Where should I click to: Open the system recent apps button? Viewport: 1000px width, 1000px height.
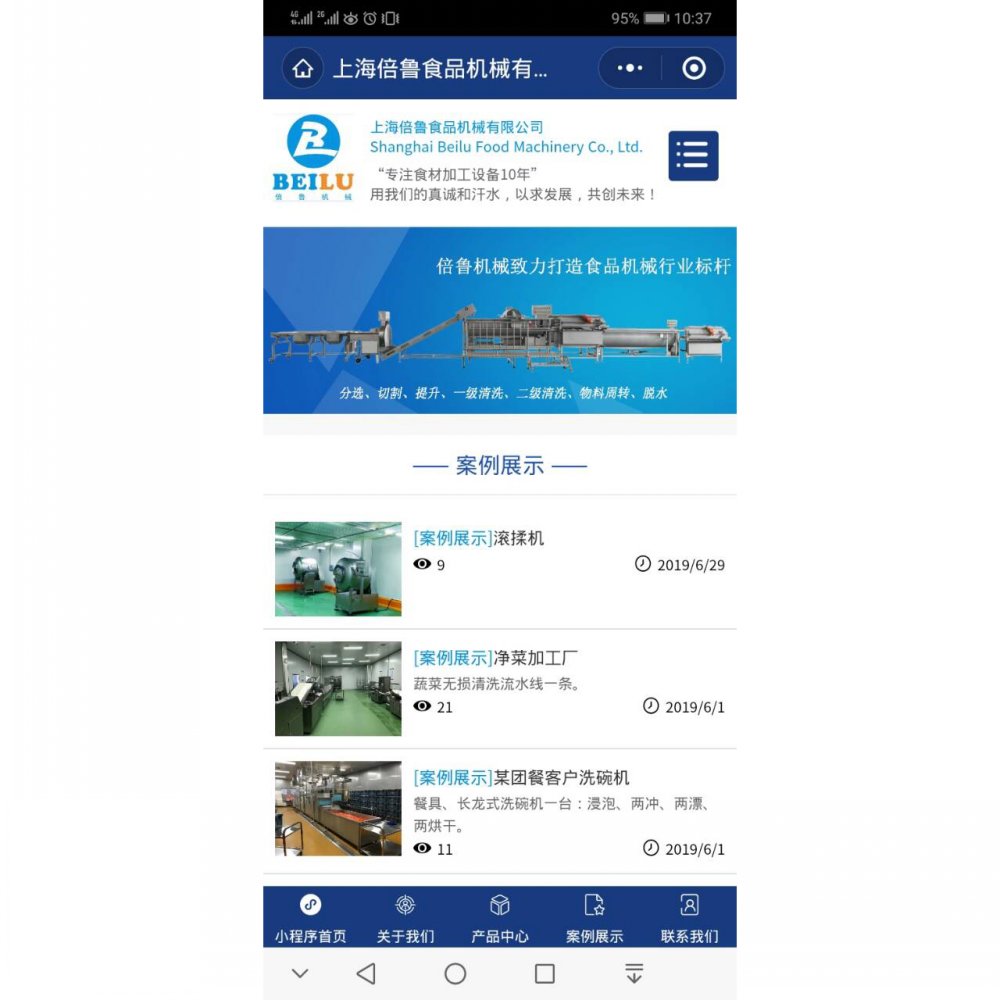(x=544, y=973)
